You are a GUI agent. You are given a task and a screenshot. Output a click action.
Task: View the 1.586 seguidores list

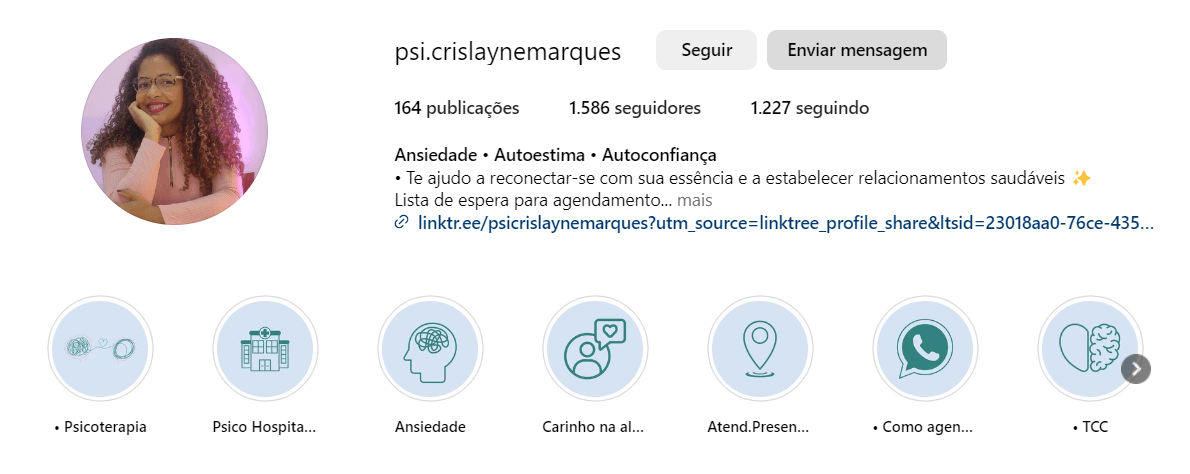pos(634,108)
